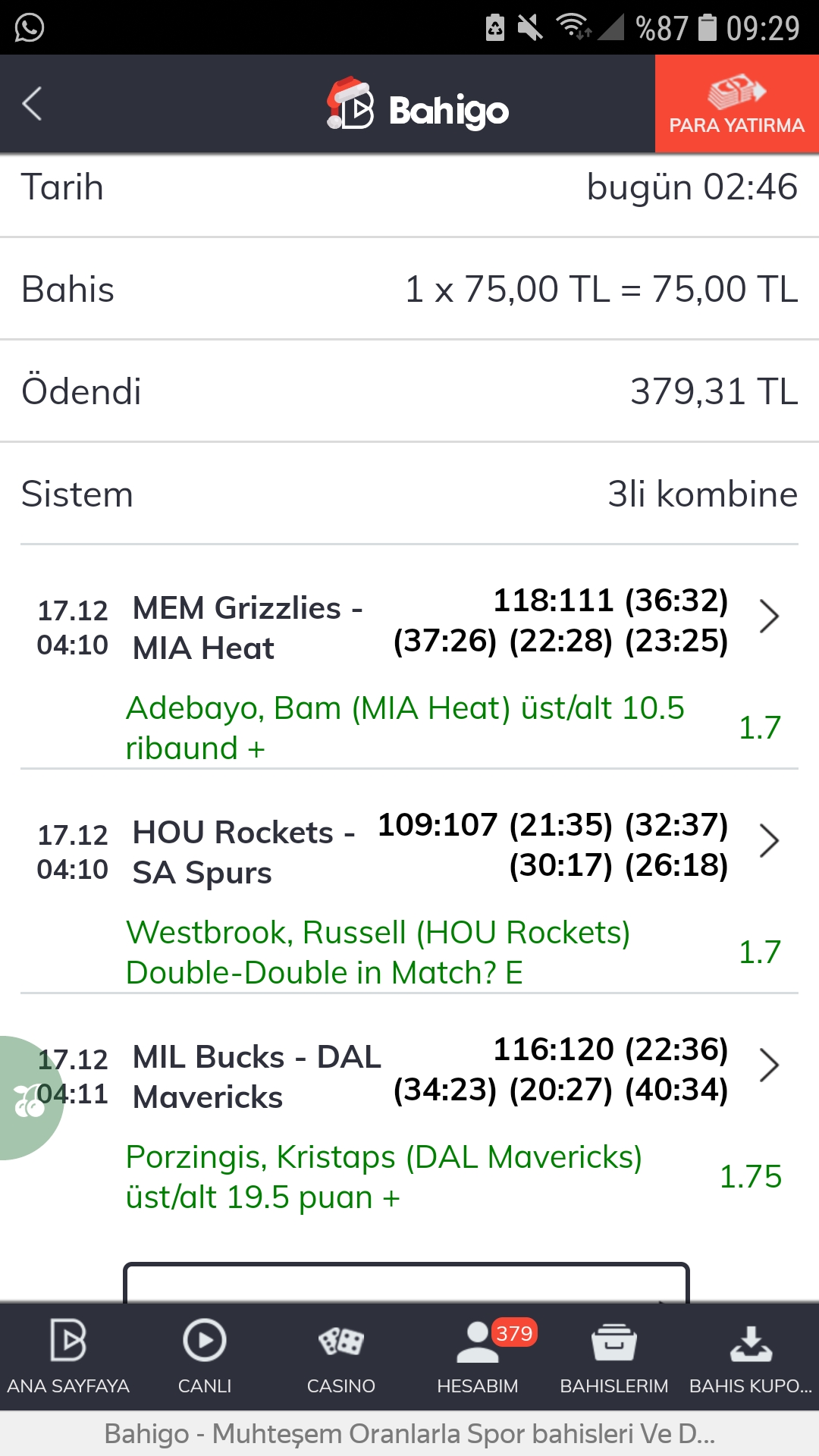View BAHISLERIM bets tab

614,1357
